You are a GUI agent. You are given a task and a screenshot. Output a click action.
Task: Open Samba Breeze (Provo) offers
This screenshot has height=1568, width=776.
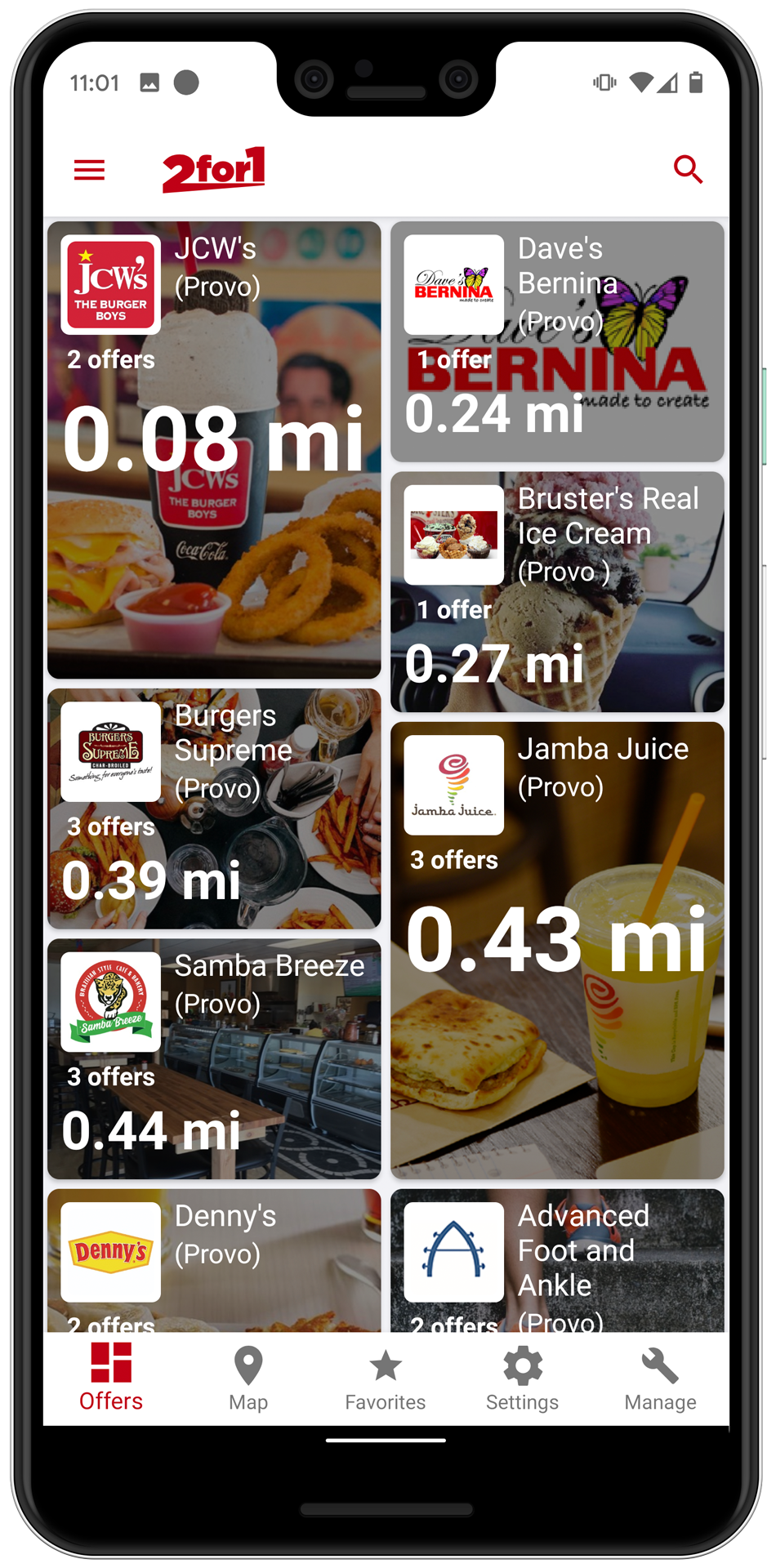[214, 1058]
